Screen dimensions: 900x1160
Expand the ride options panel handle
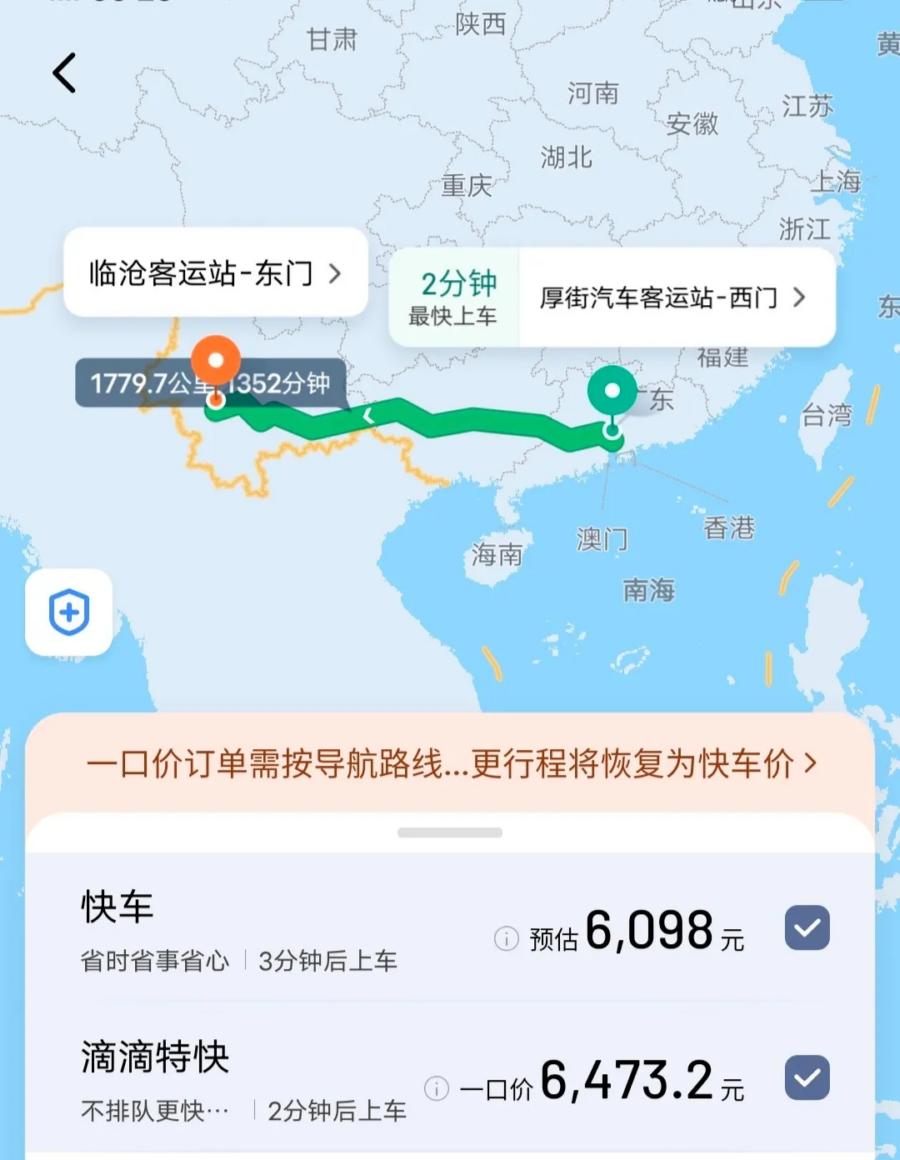[x=450, y=832]
